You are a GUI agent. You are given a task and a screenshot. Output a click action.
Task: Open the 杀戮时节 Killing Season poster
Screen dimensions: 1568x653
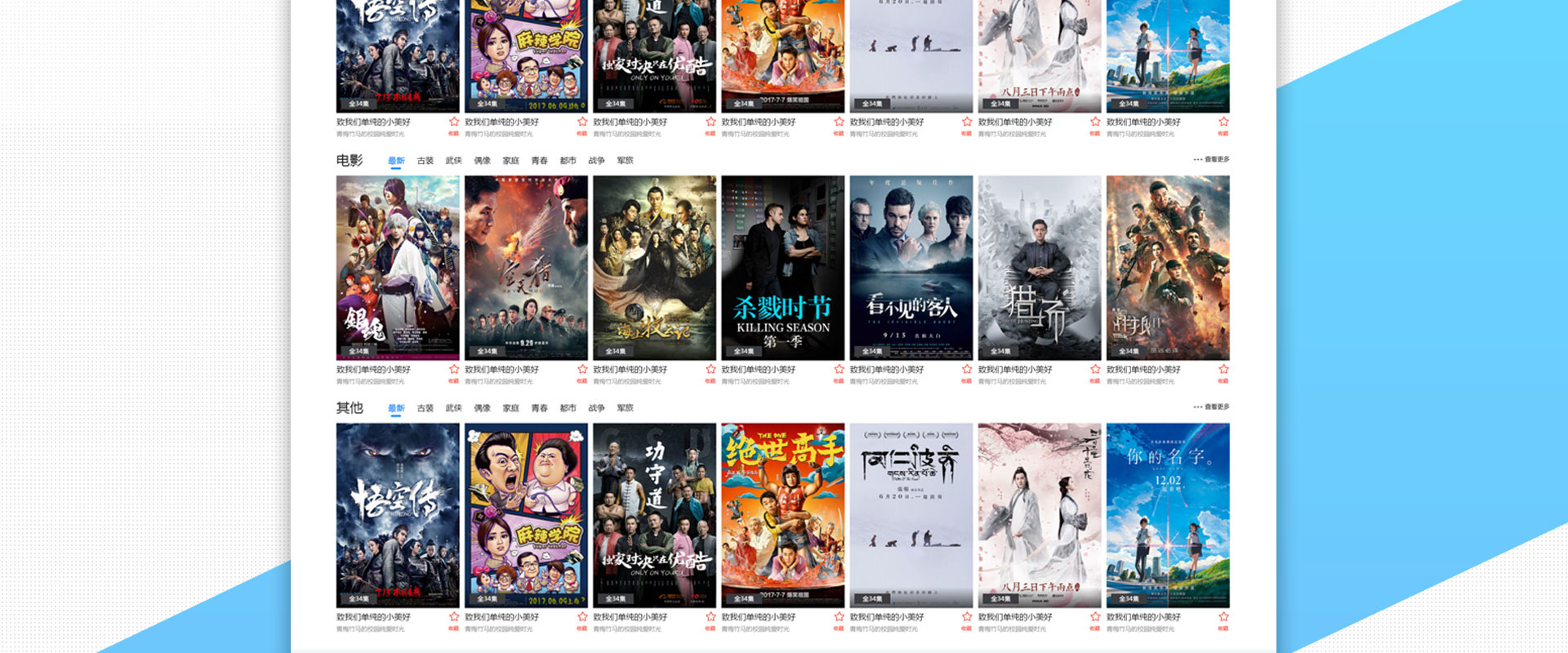click(x=782, y=268)
